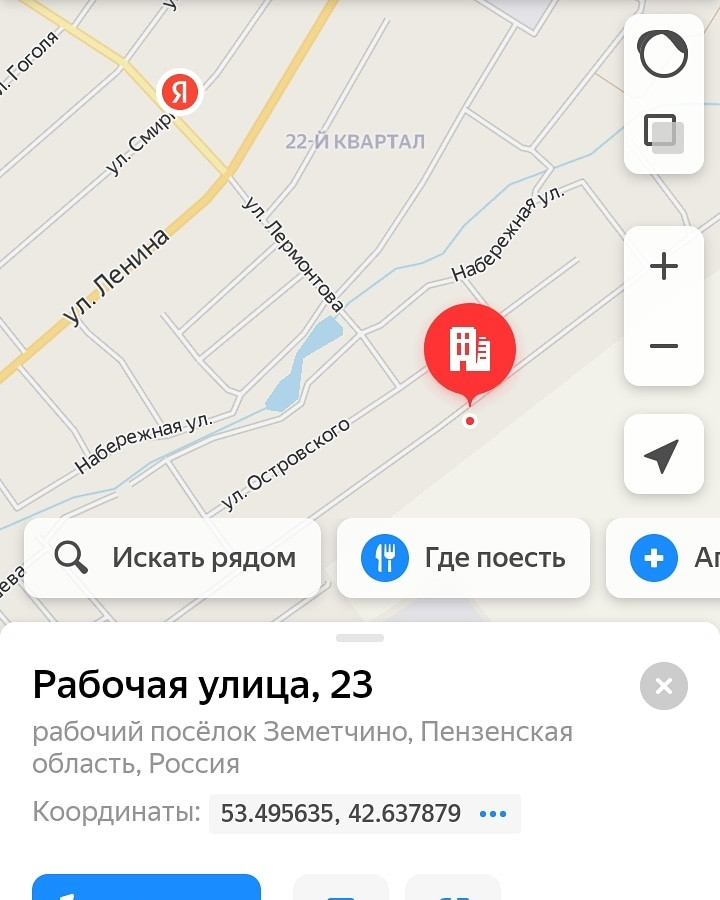The image size is (720, 900).
Task: Open the three-dot options beside the coordinates
Action: [x=493, y=814]
